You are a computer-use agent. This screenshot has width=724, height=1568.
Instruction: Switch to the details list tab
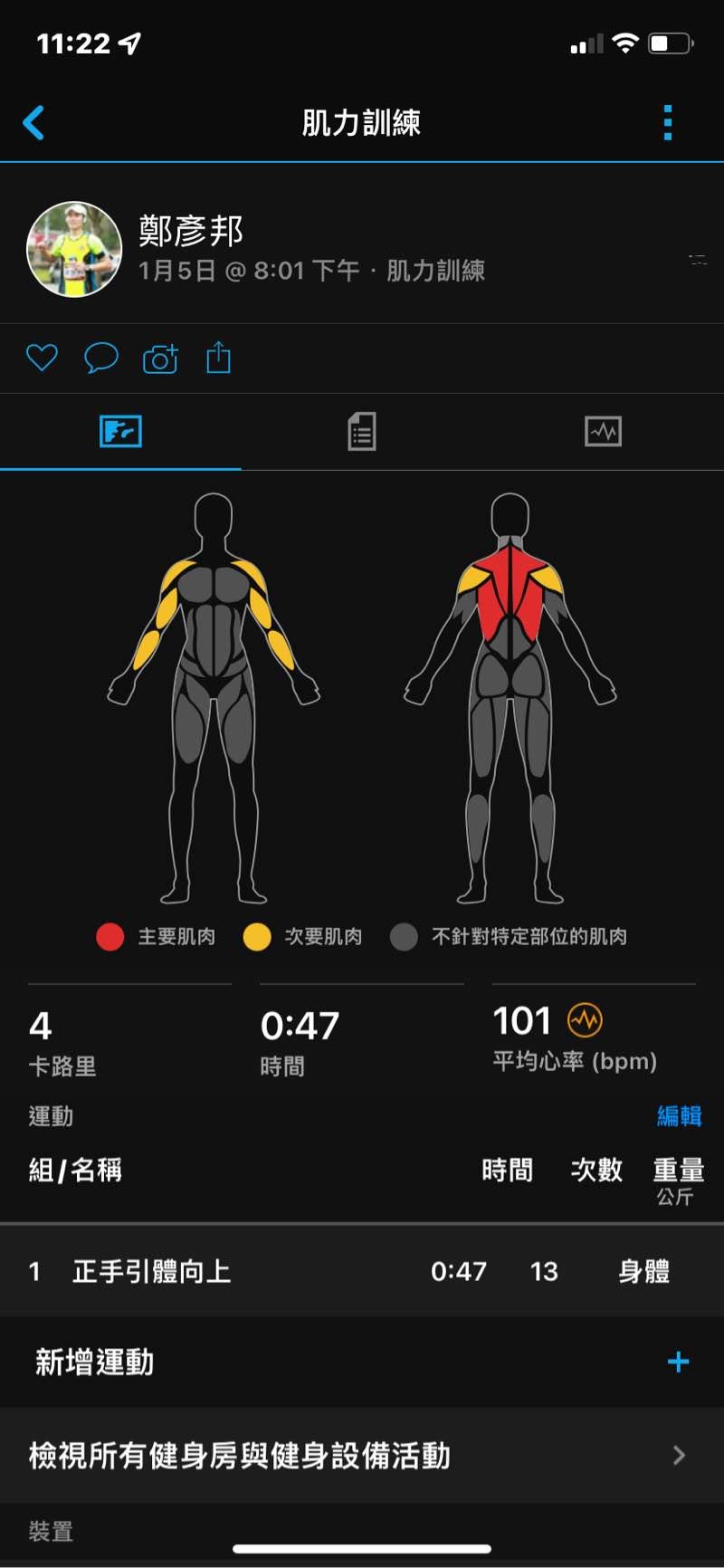pos(361,432)
